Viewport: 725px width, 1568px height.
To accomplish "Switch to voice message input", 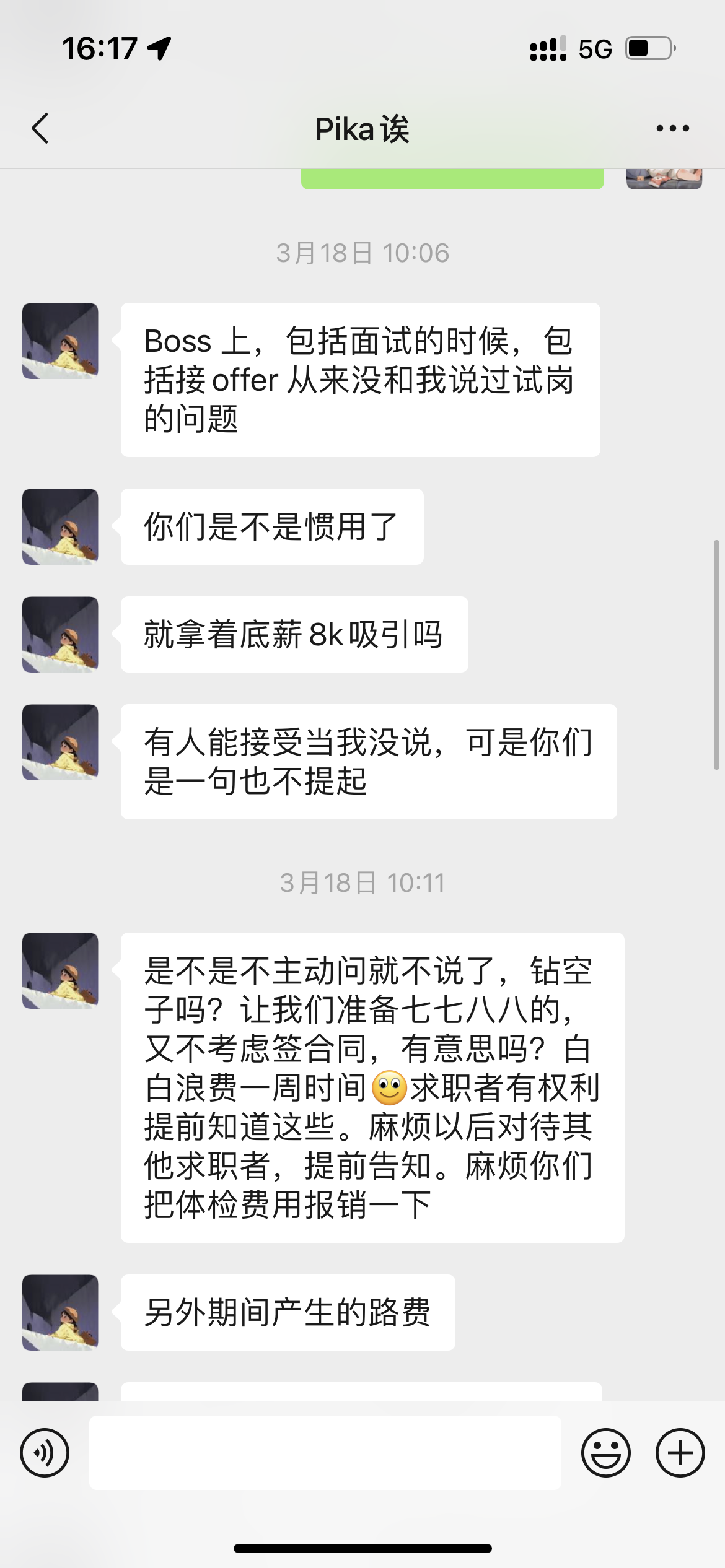I will point(45,1453).
